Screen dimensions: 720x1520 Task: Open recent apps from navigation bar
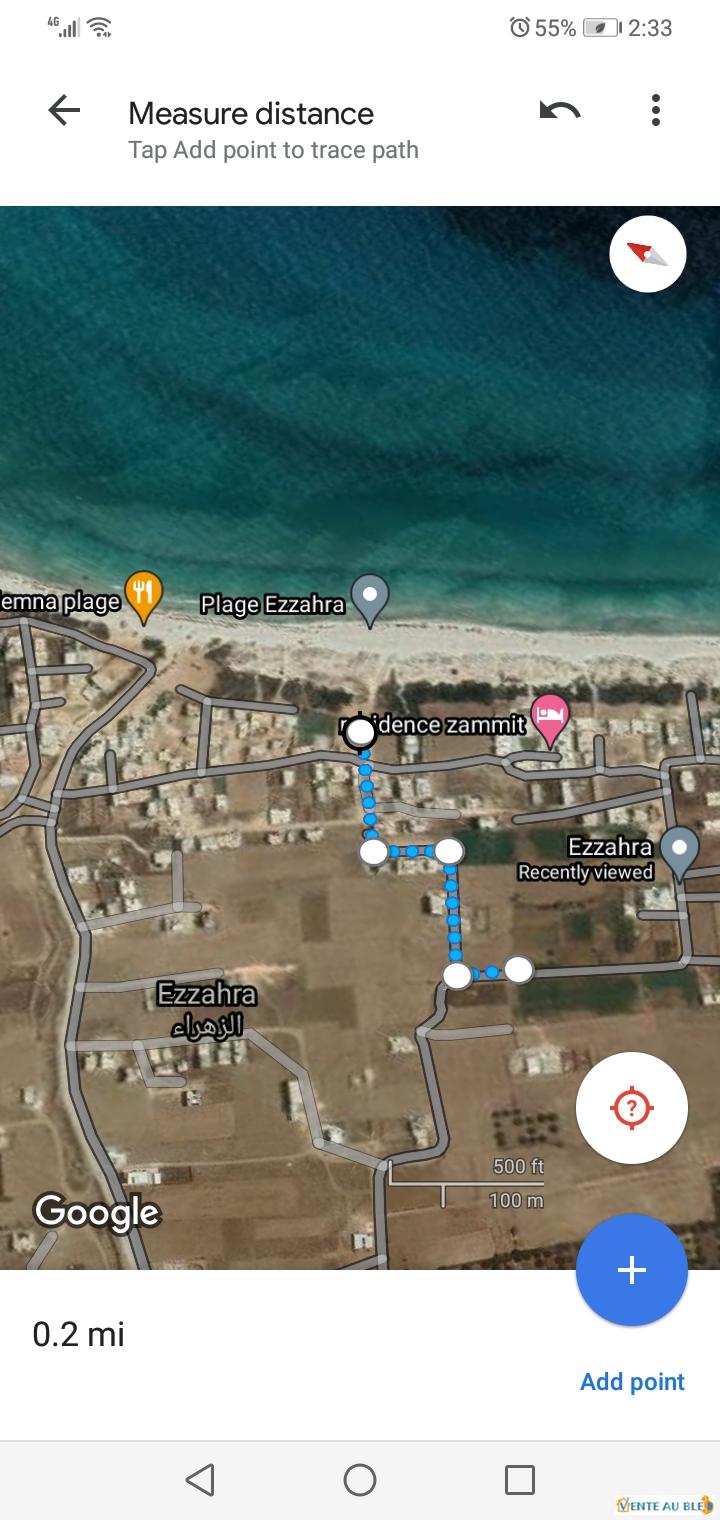click(519, 1479)
